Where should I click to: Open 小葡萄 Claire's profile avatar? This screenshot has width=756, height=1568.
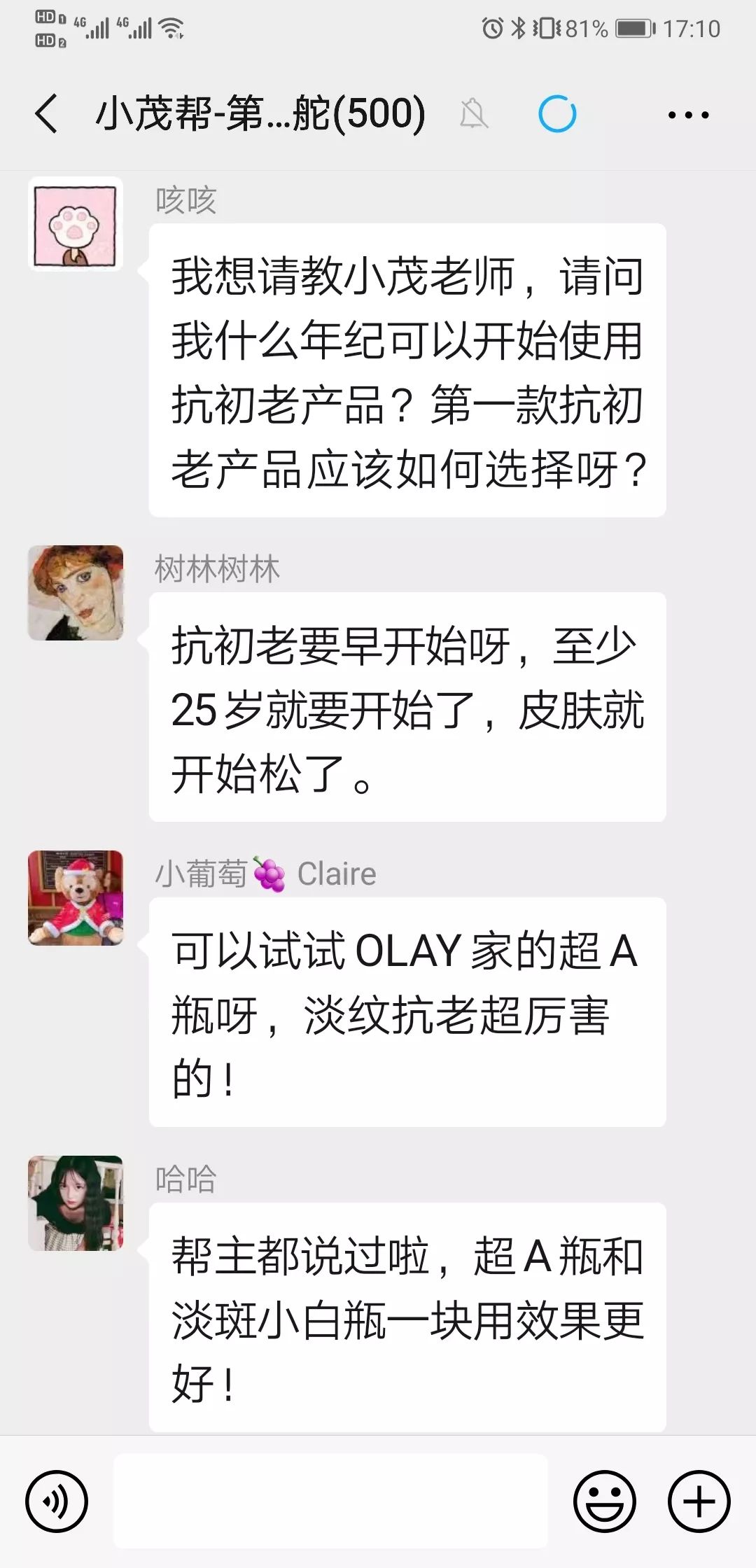pos(76,898)
